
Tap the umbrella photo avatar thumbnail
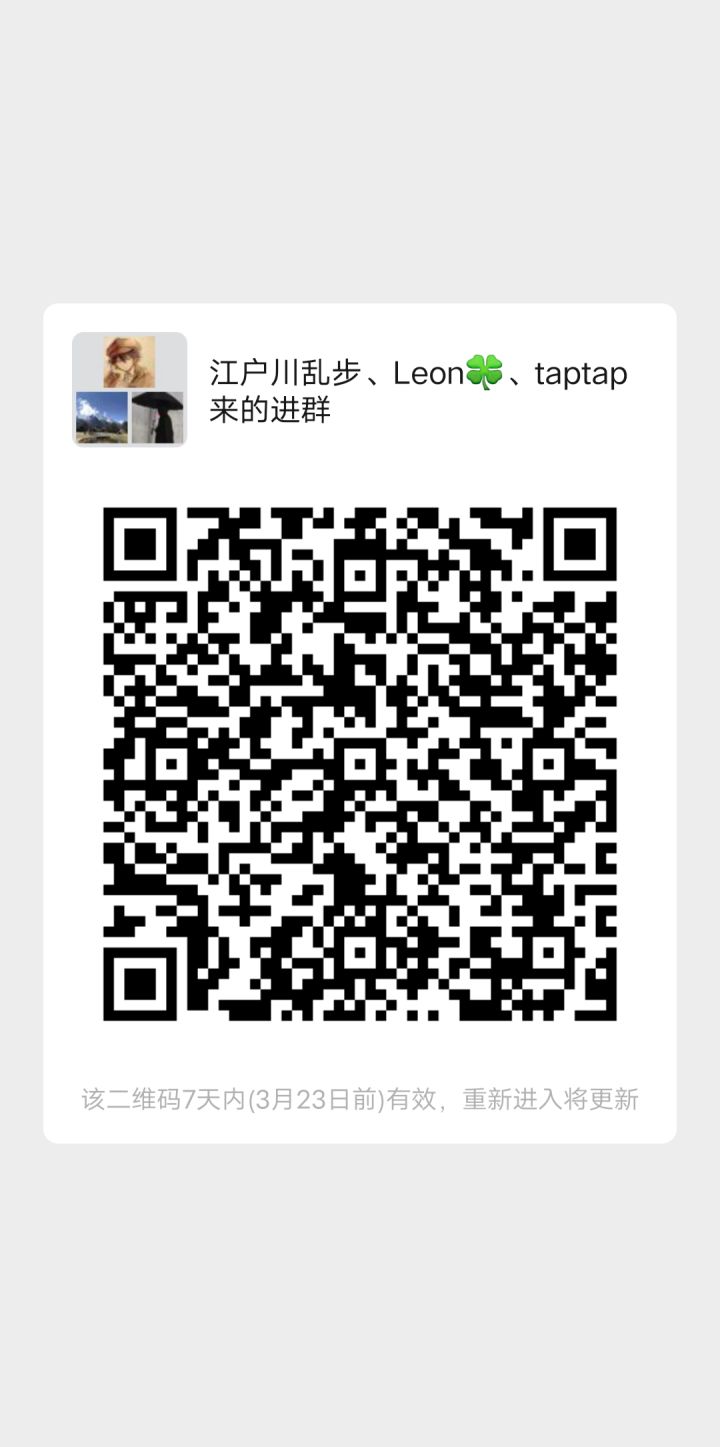click(158, 416)
